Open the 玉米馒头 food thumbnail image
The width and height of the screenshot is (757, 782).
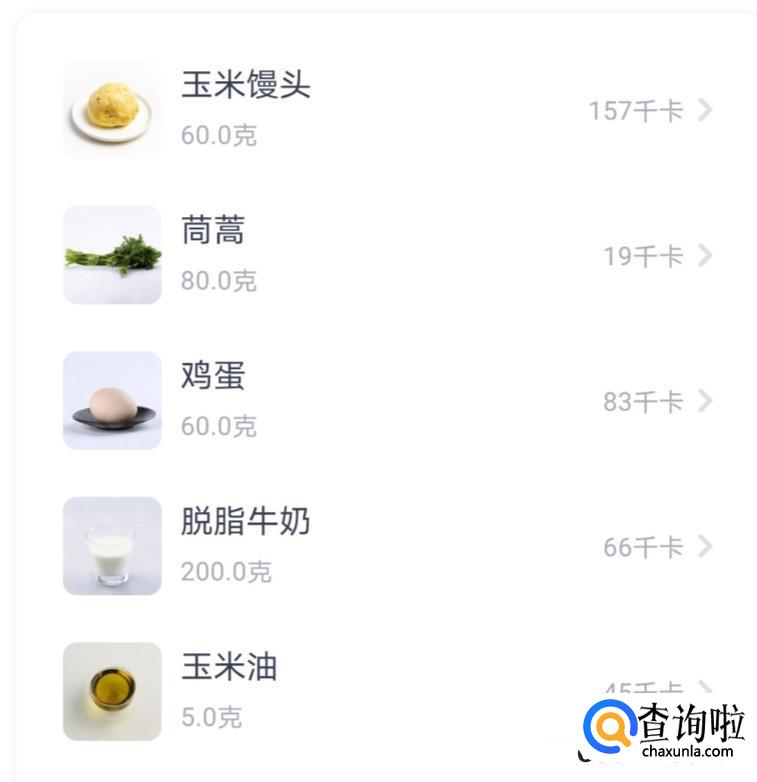pos(111,110)
